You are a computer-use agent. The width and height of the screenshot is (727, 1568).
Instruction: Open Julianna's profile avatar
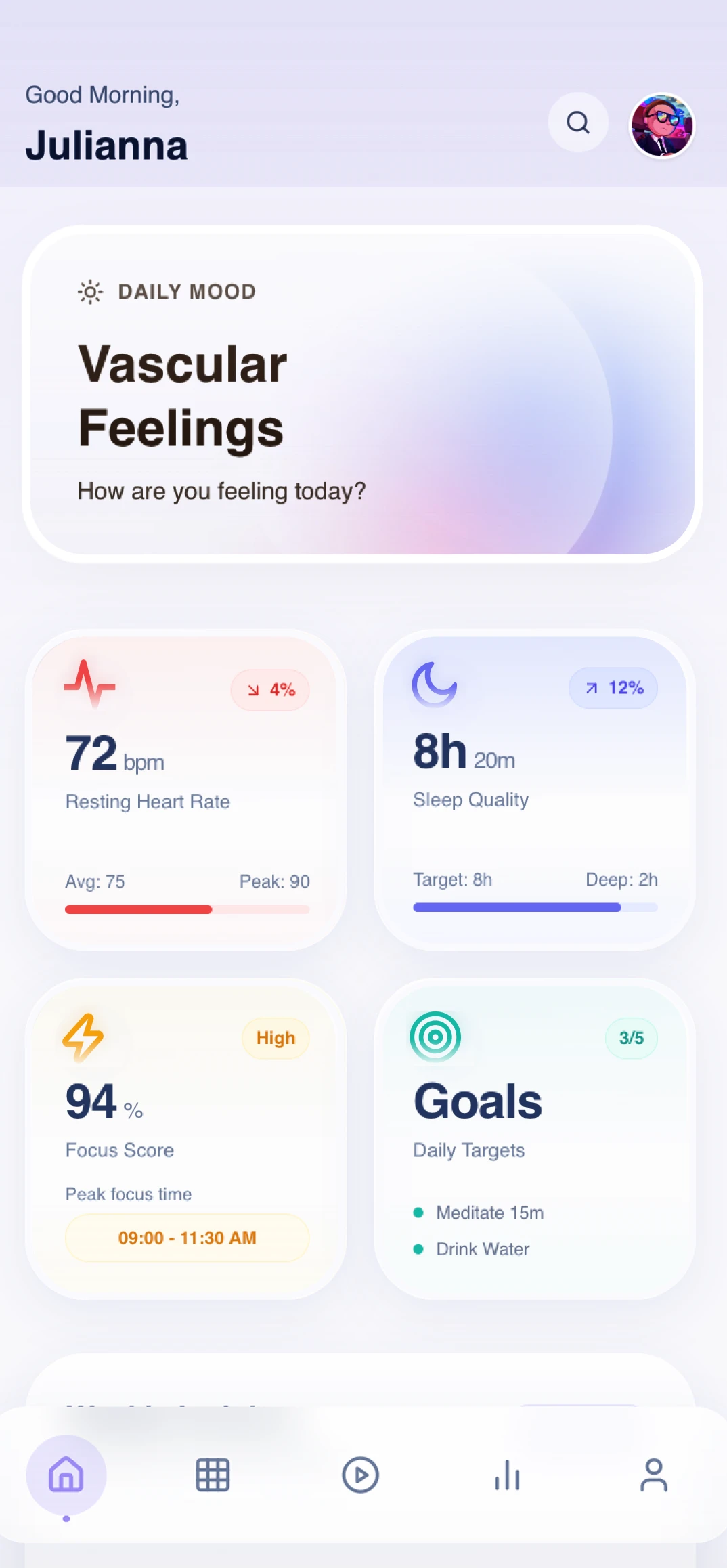tap(661, 126)
